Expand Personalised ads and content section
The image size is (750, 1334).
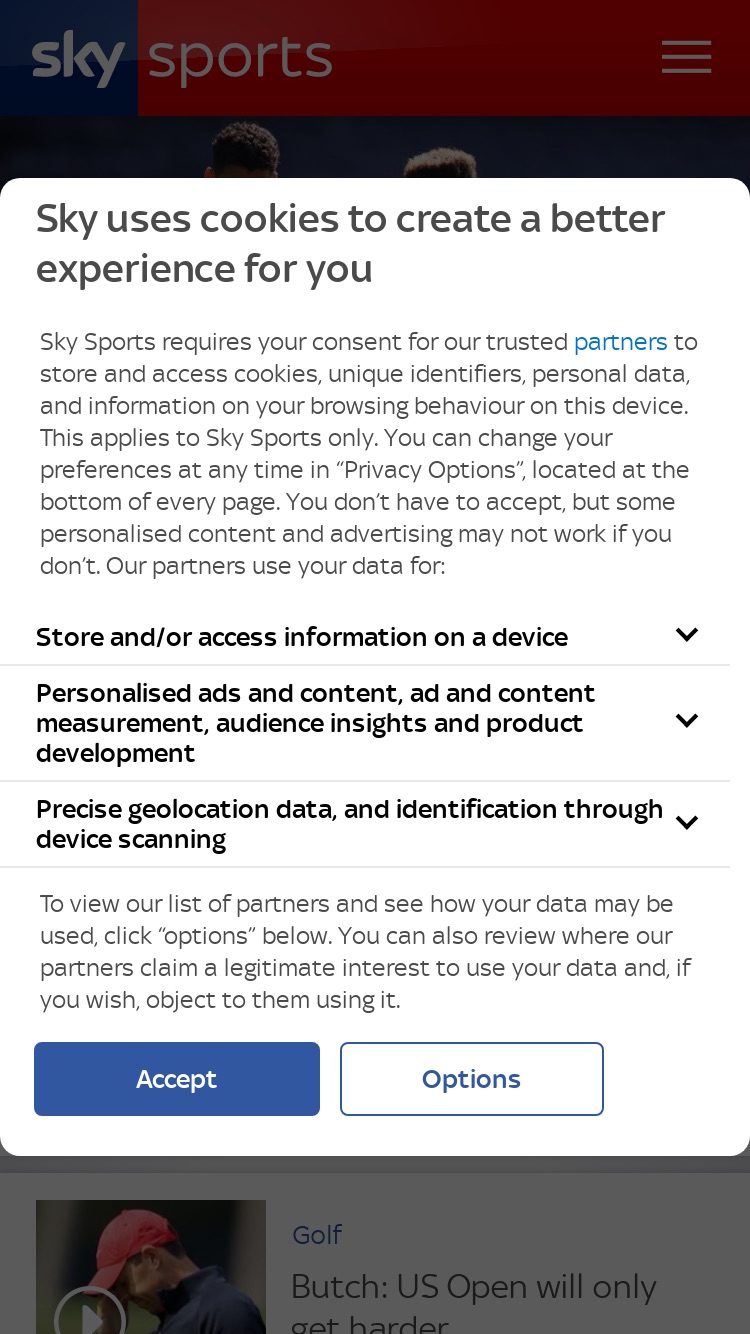(365, 723)
